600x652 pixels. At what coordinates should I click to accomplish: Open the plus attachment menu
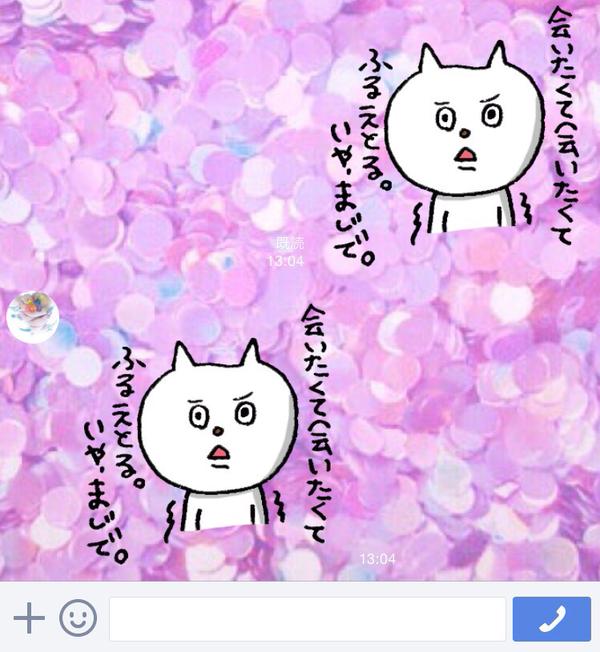click(29, 619)
